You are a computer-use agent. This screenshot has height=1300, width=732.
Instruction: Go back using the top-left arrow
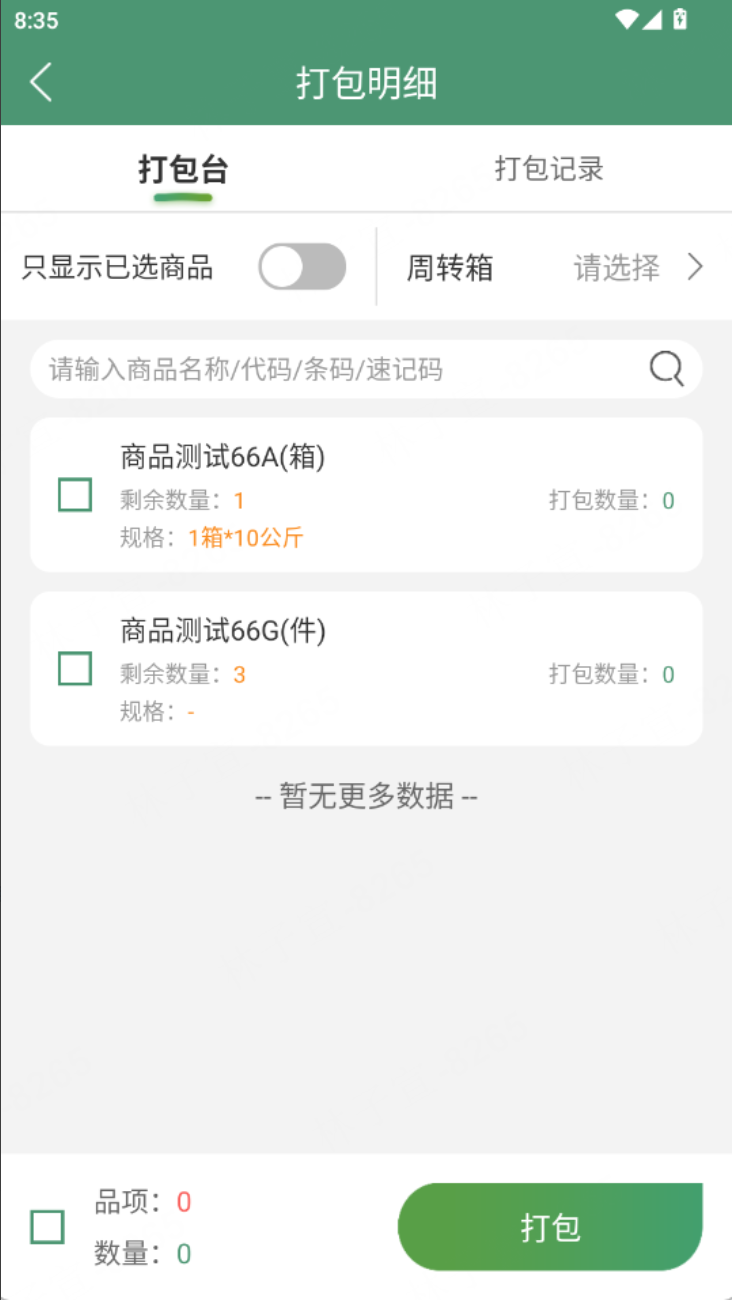point(41,83)
